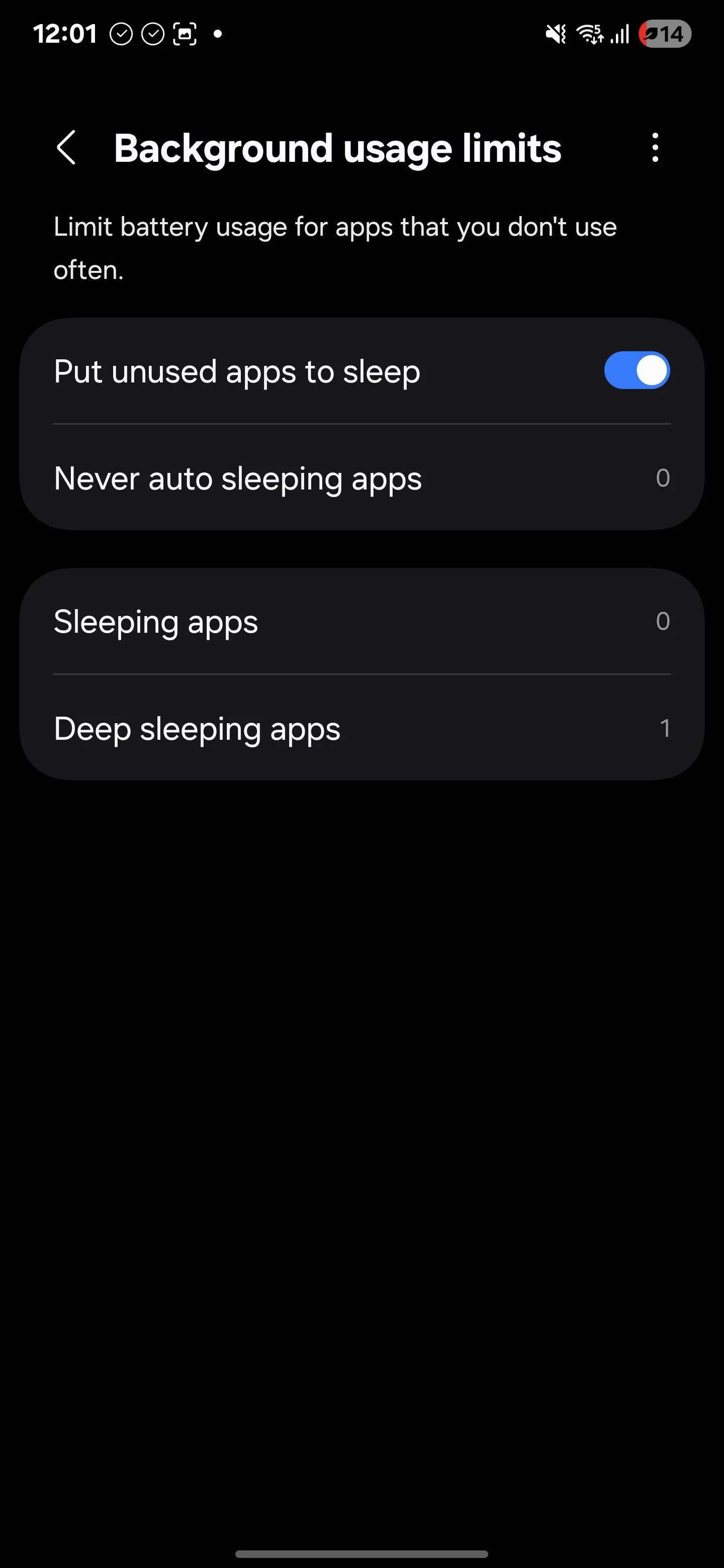
Task: Tap the battery saver icon showing 14%
Action: [x=664, y=34]
